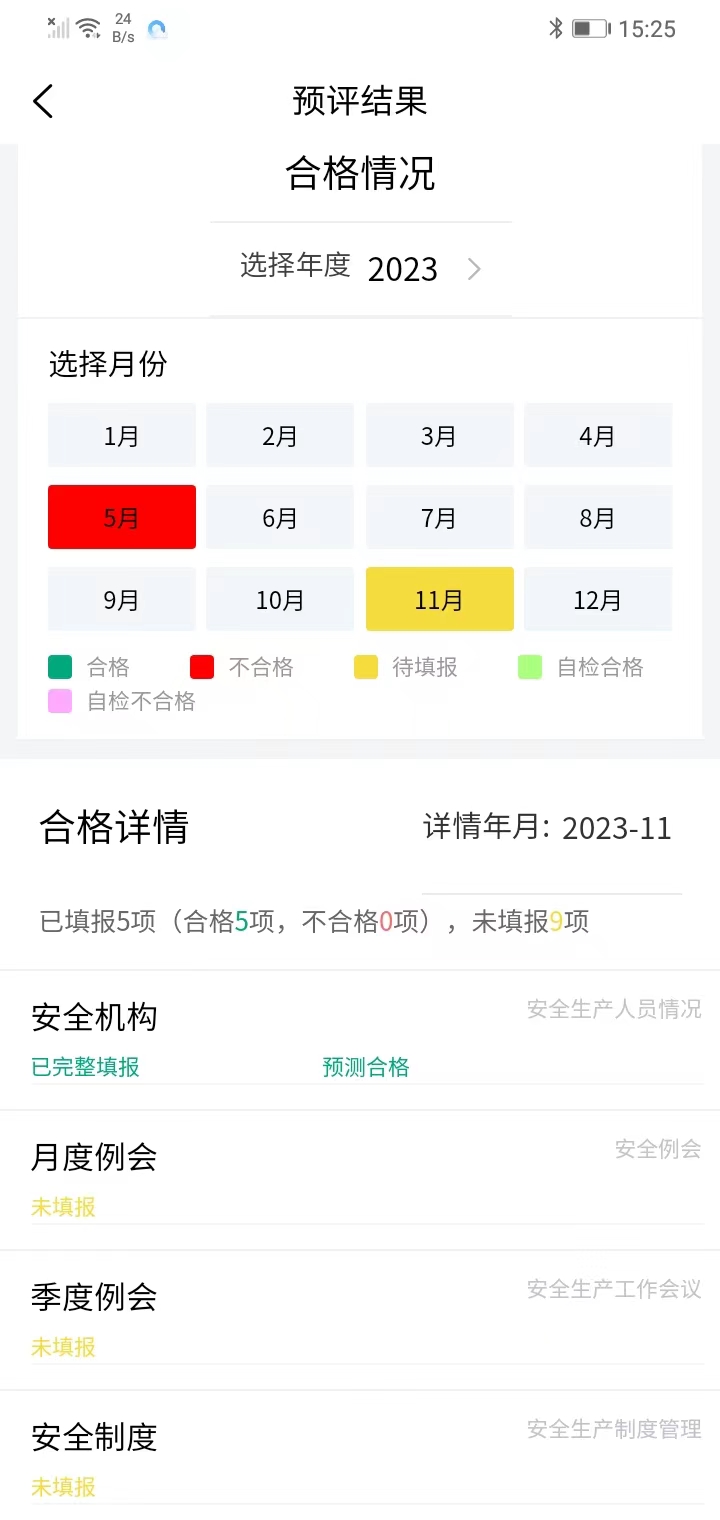Tap the green 合格 legend swatch

point(59,666)
